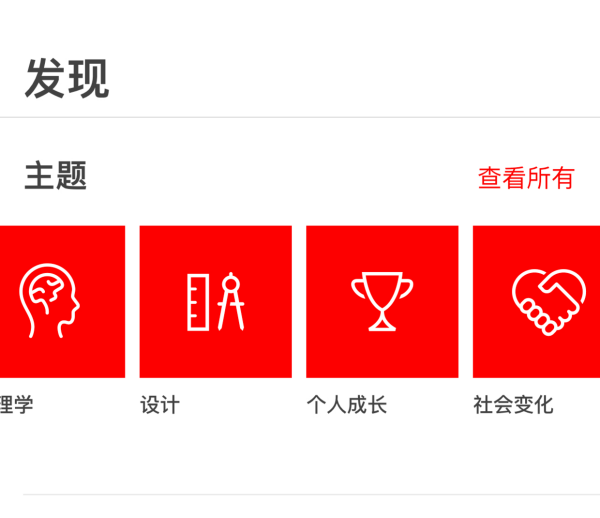Open the 设计 topic tile
This screenshot has width=600, height=518.
coord(215,301)
